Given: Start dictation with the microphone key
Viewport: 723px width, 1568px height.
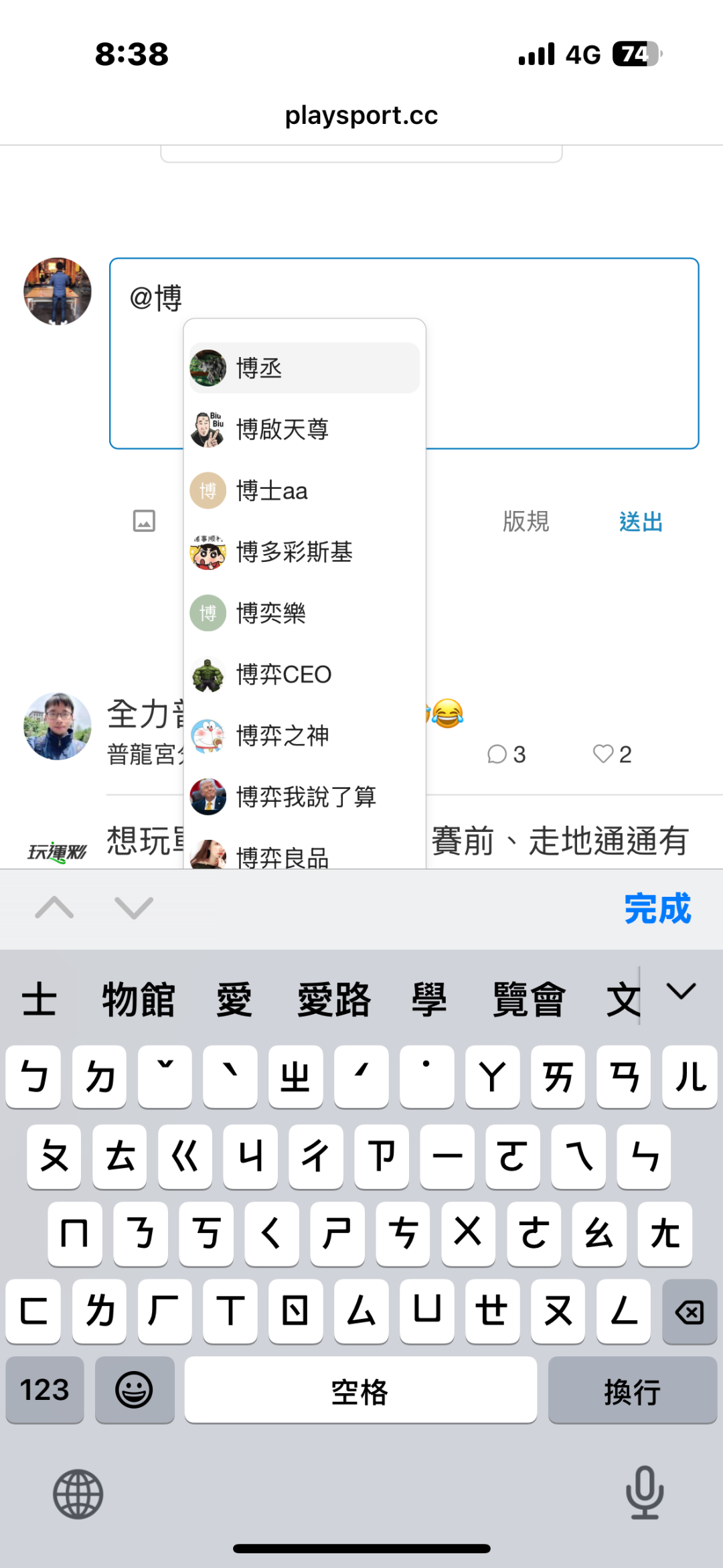Looking at the screenshot, I should pos(645,1493).
